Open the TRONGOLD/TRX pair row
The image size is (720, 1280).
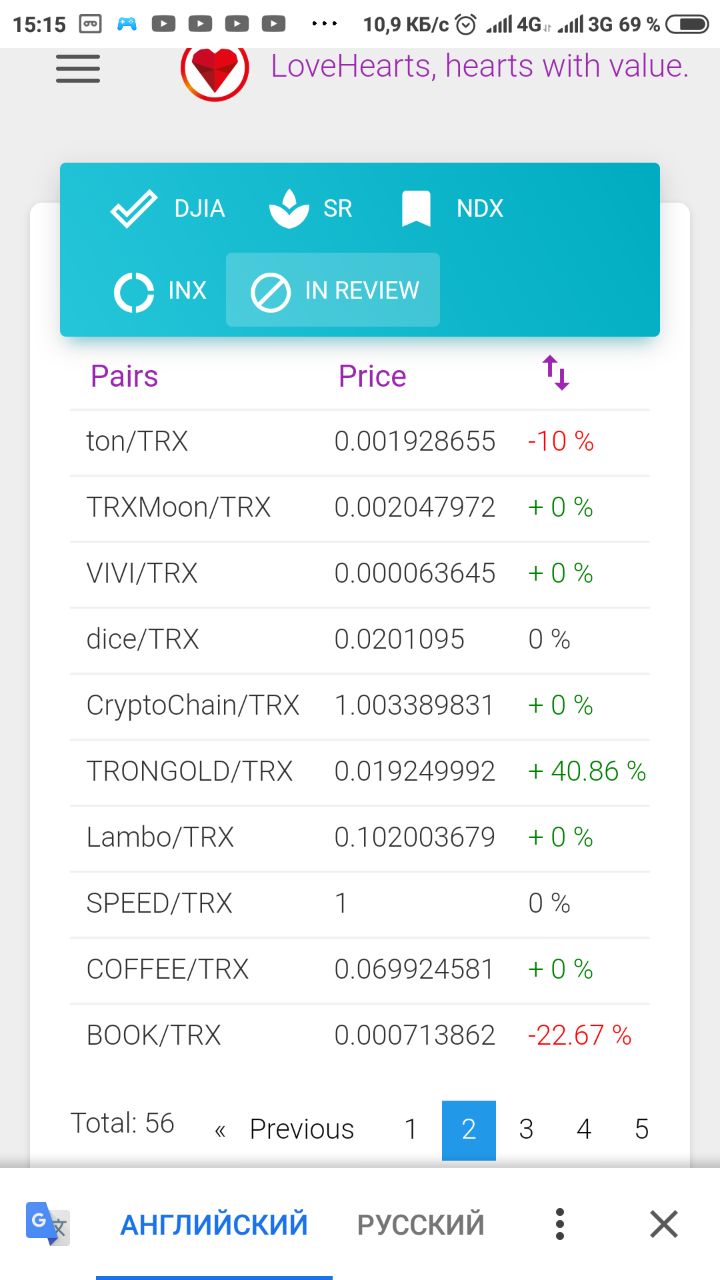(x=360, y=772)
